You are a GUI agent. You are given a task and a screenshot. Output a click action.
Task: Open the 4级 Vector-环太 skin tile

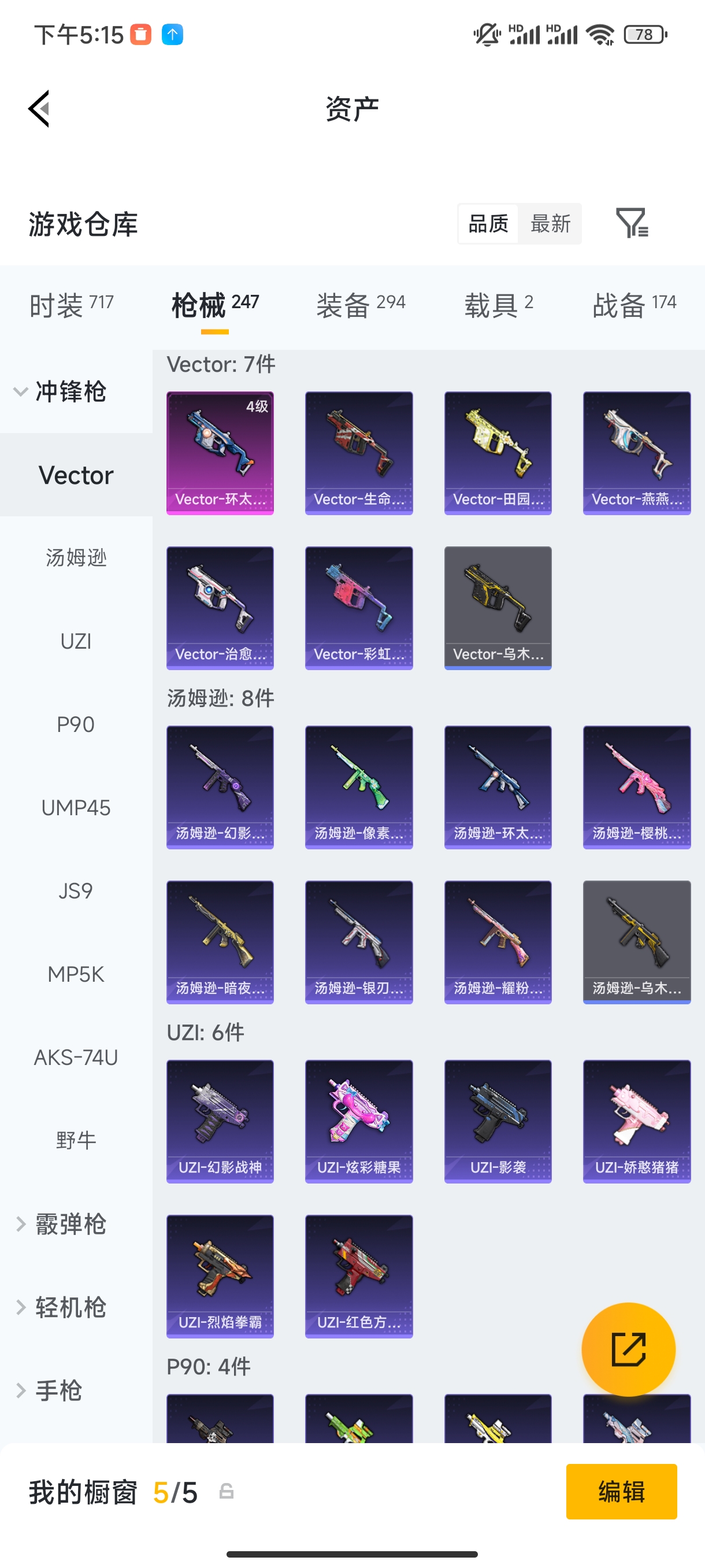220,453
